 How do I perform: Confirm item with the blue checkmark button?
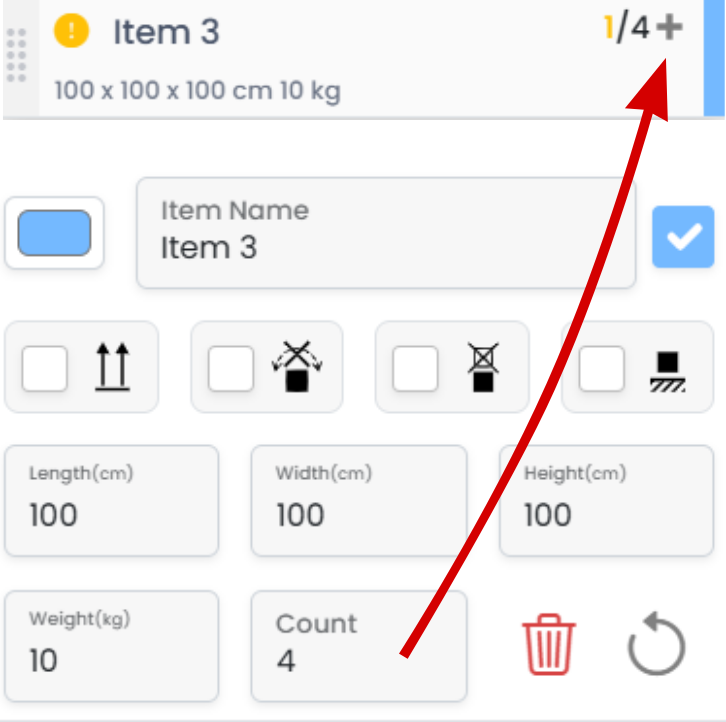point(682,237)
